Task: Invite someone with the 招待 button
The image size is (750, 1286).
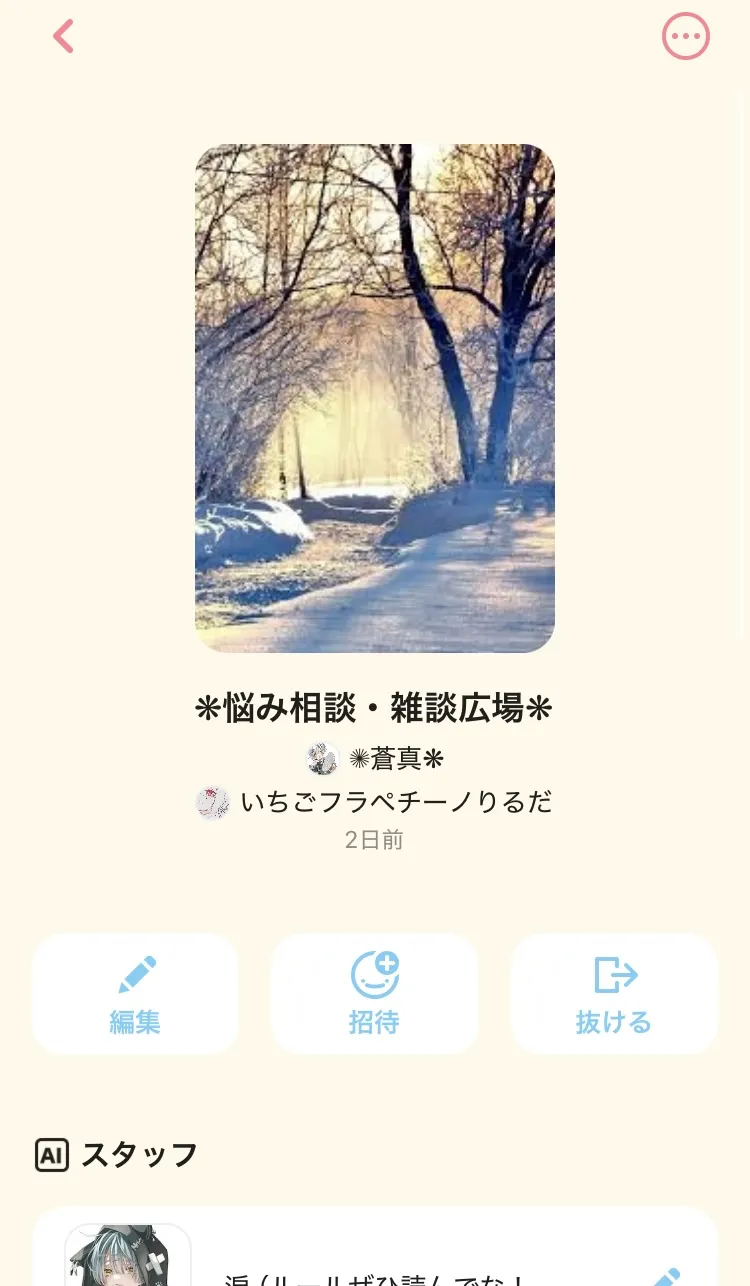Action: (374, 994)
